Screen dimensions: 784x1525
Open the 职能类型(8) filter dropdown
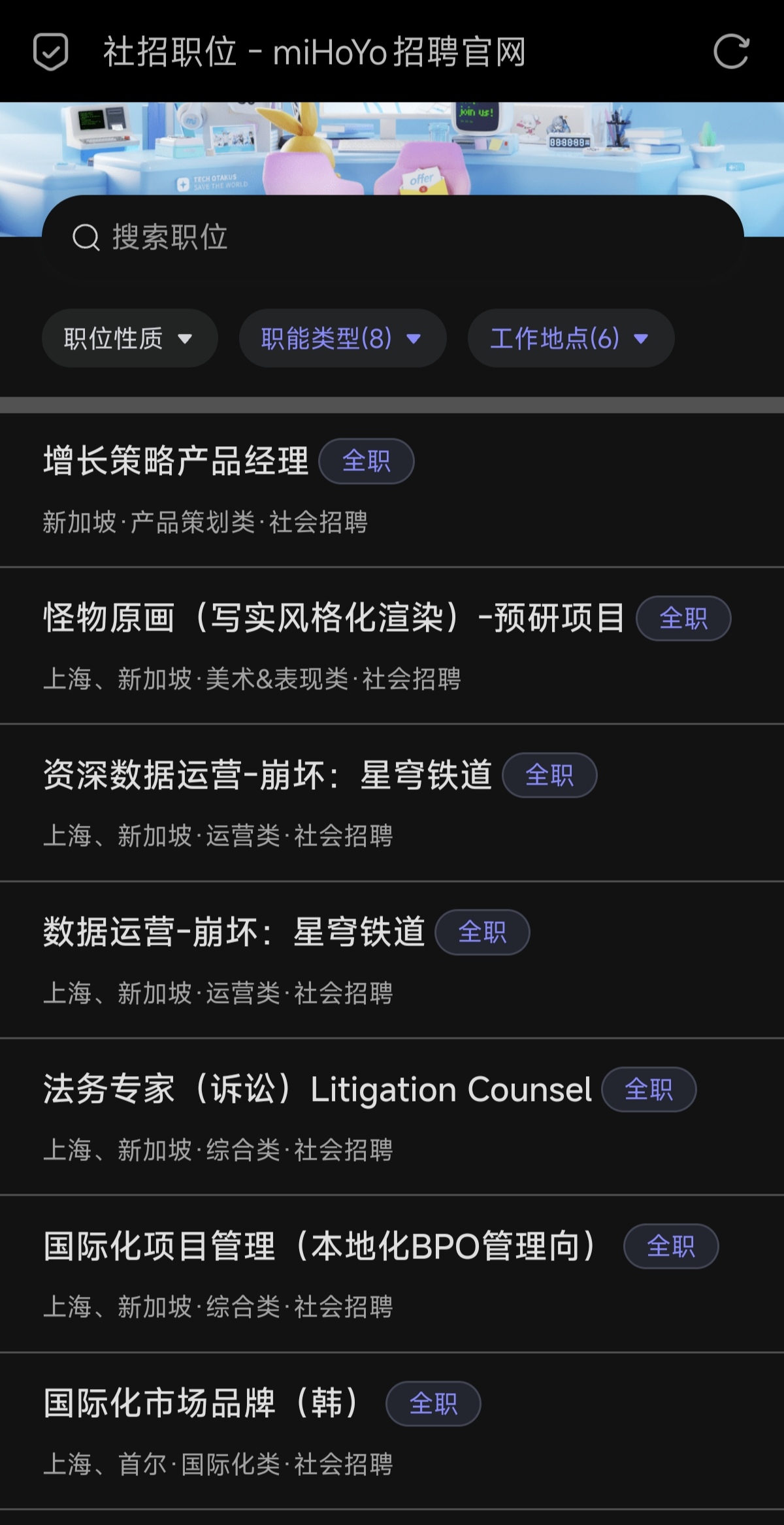[x=342, y=338]
